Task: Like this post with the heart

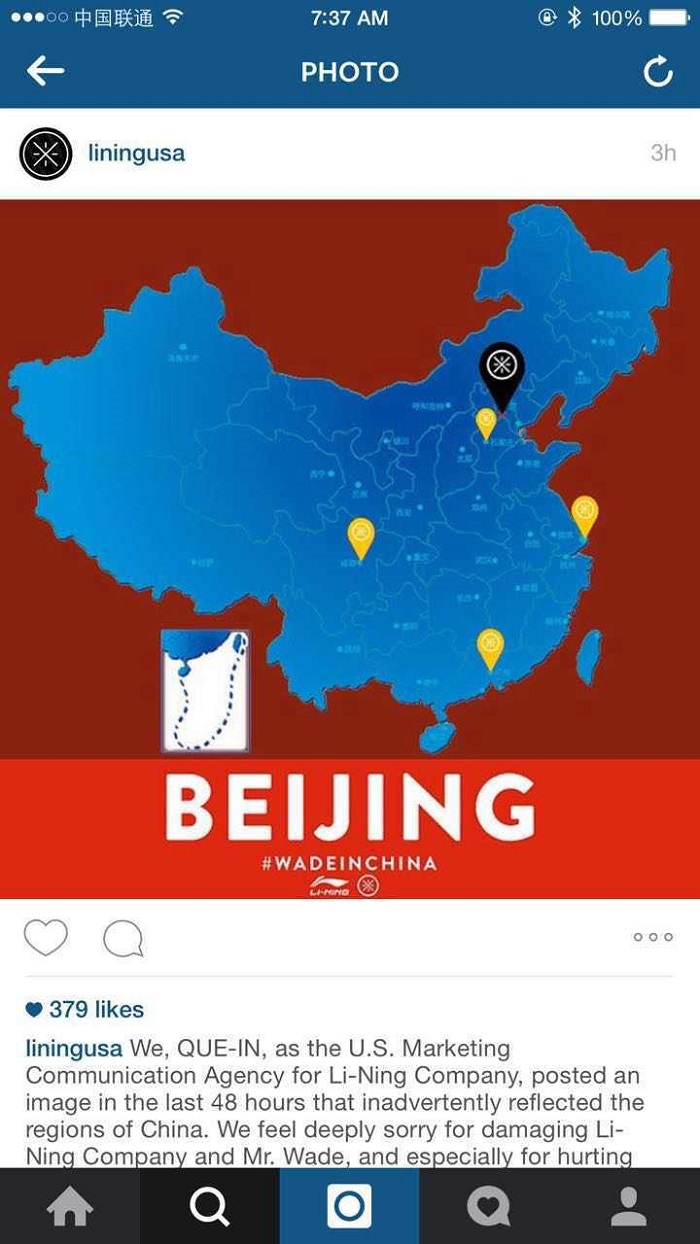Action: click(45, 938)
